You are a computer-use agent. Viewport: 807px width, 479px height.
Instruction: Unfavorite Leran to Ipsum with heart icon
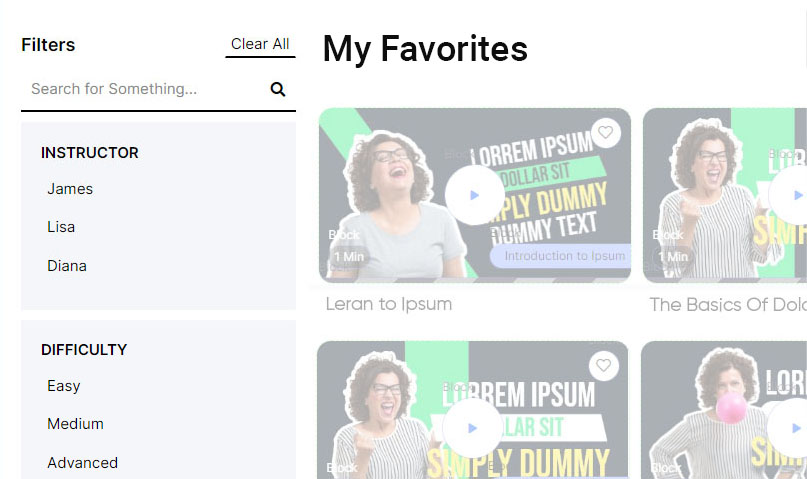point(605,133)
